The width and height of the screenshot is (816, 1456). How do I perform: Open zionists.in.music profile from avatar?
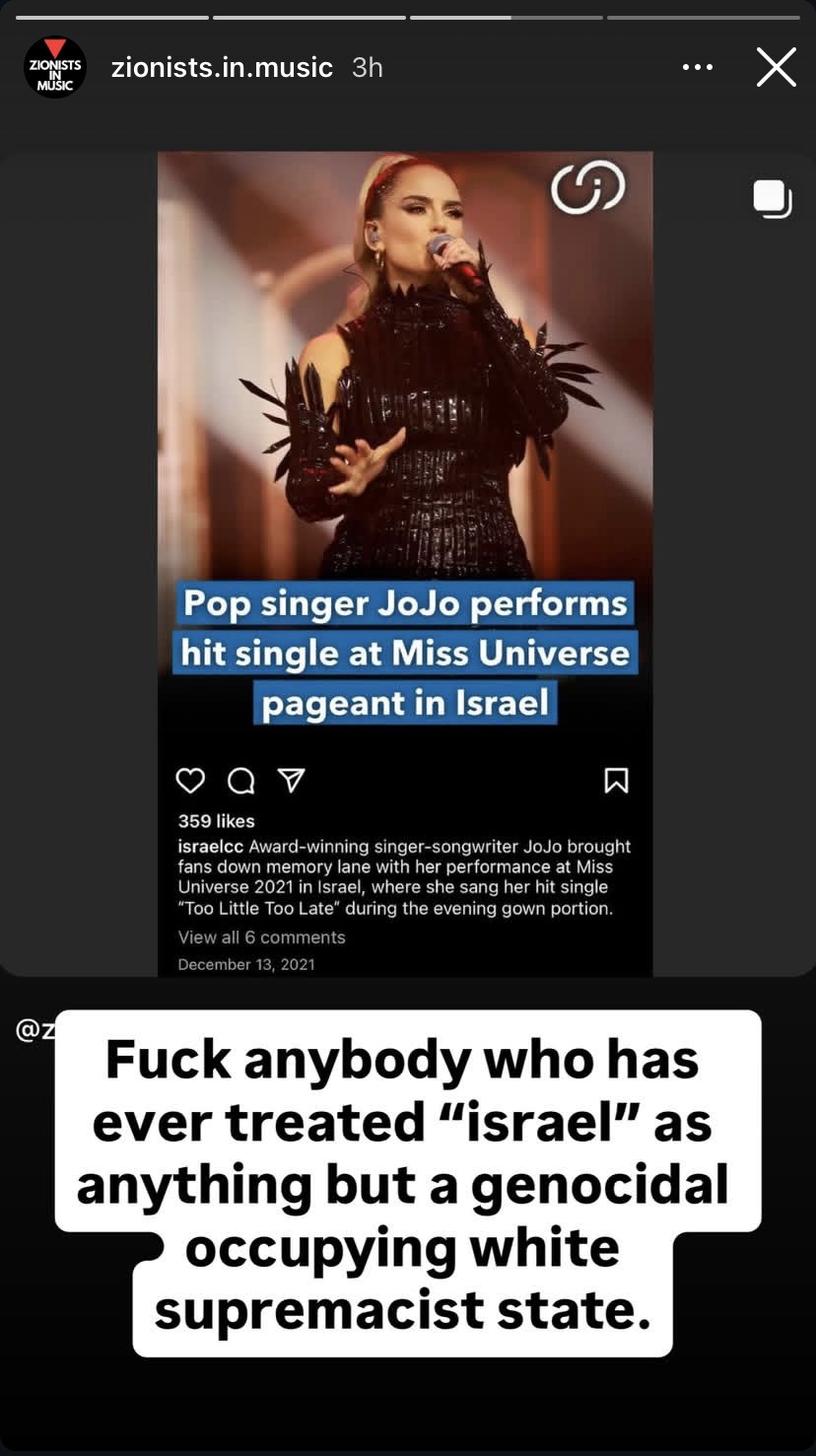[55, 68]
